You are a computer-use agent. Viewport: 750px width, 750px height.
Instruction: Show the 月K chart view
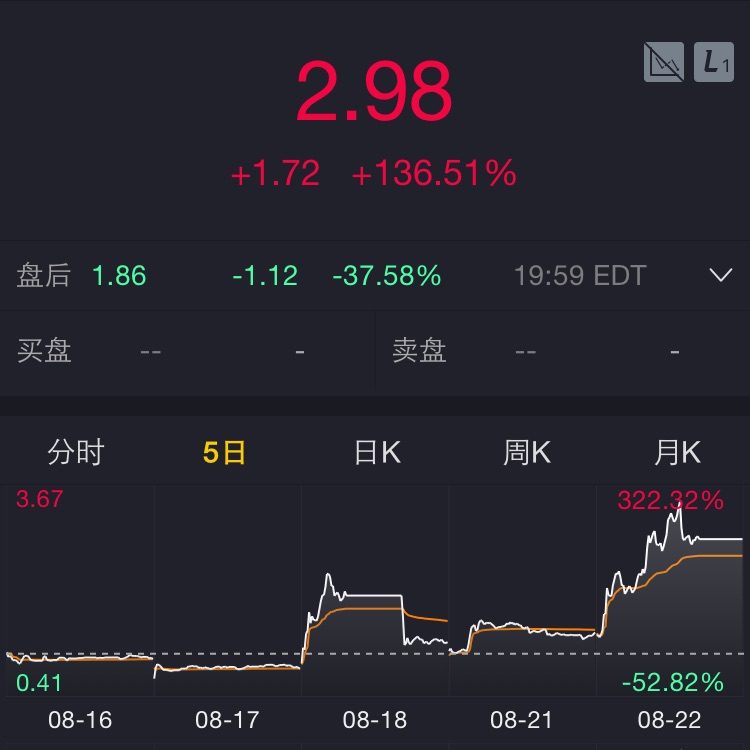point(677,453)
